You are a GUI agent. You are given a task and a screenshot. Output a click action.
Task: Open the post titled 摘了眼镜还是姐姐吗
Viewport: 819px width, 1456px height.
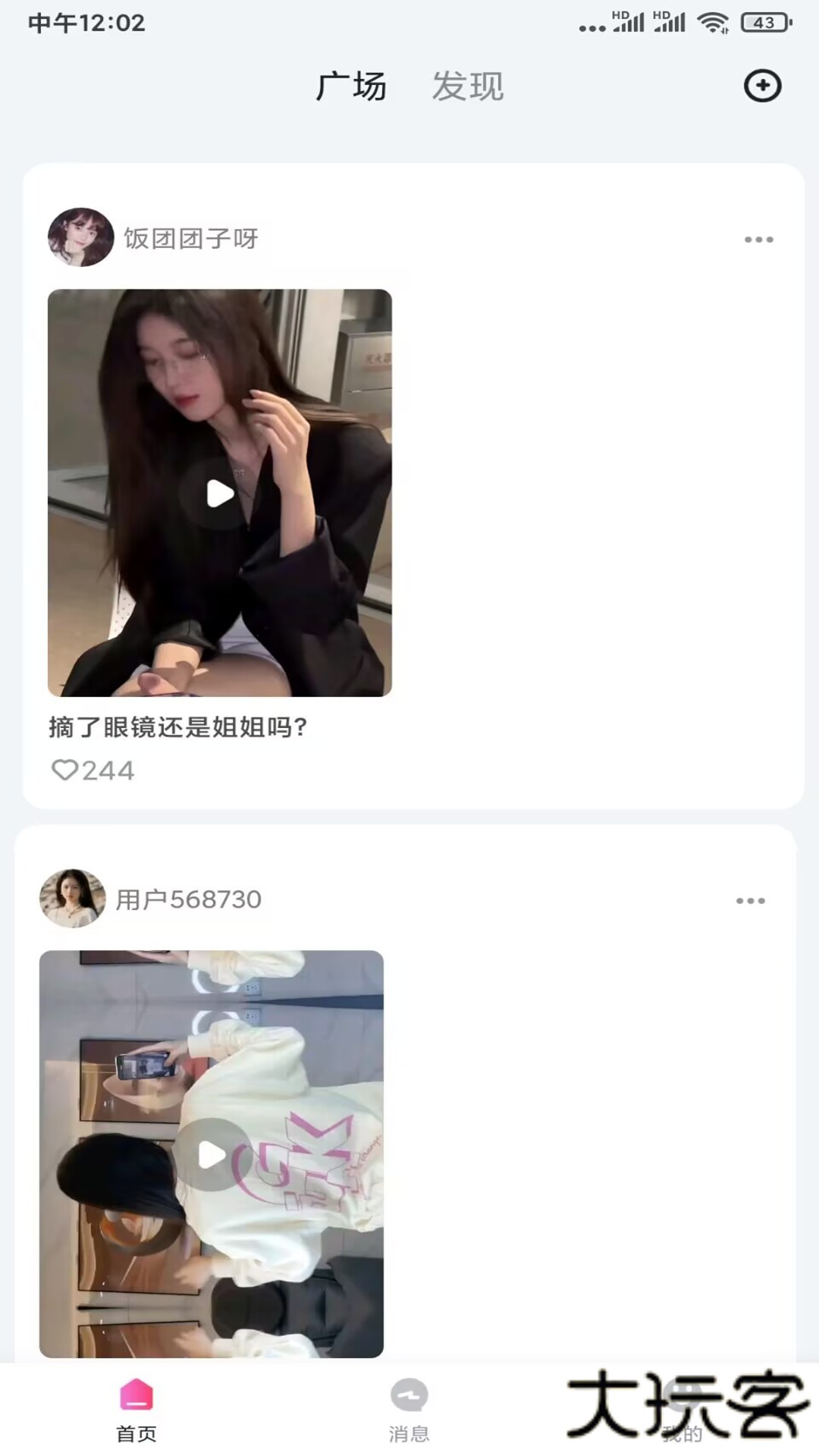(x=182, y=726)
